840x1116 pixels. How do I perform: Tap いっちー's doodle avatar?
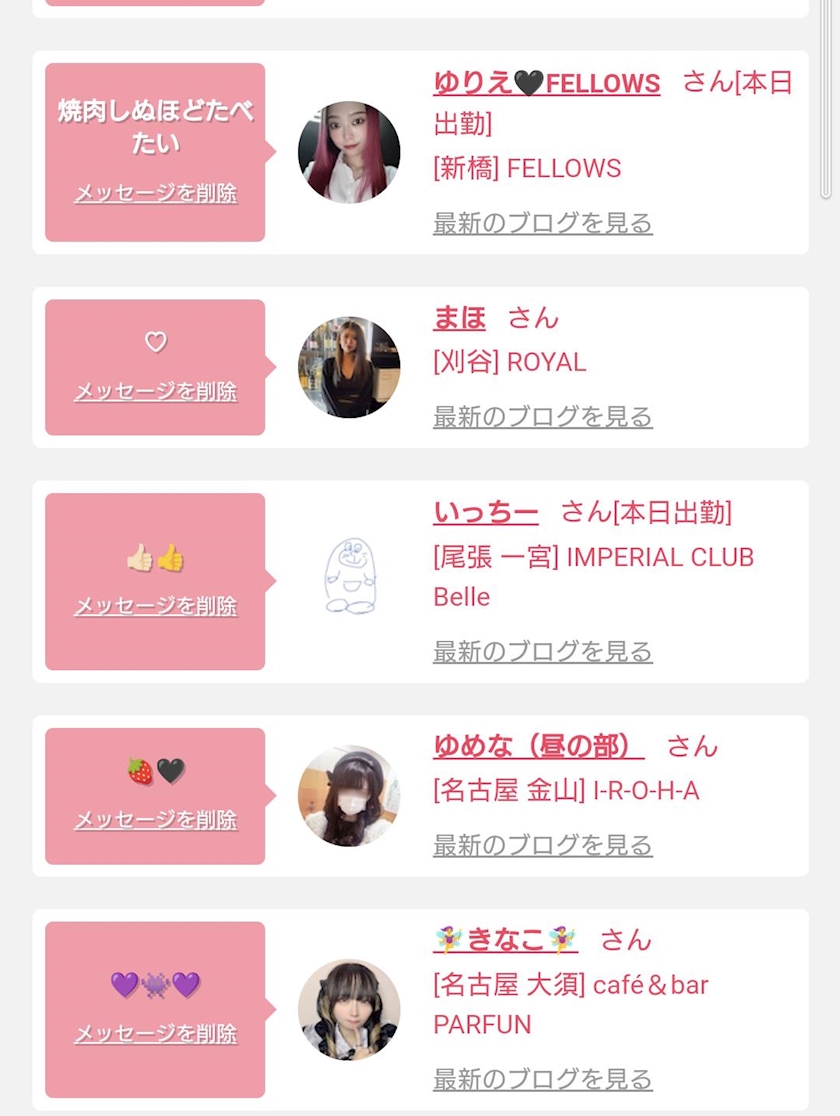[x=349, y=578]
